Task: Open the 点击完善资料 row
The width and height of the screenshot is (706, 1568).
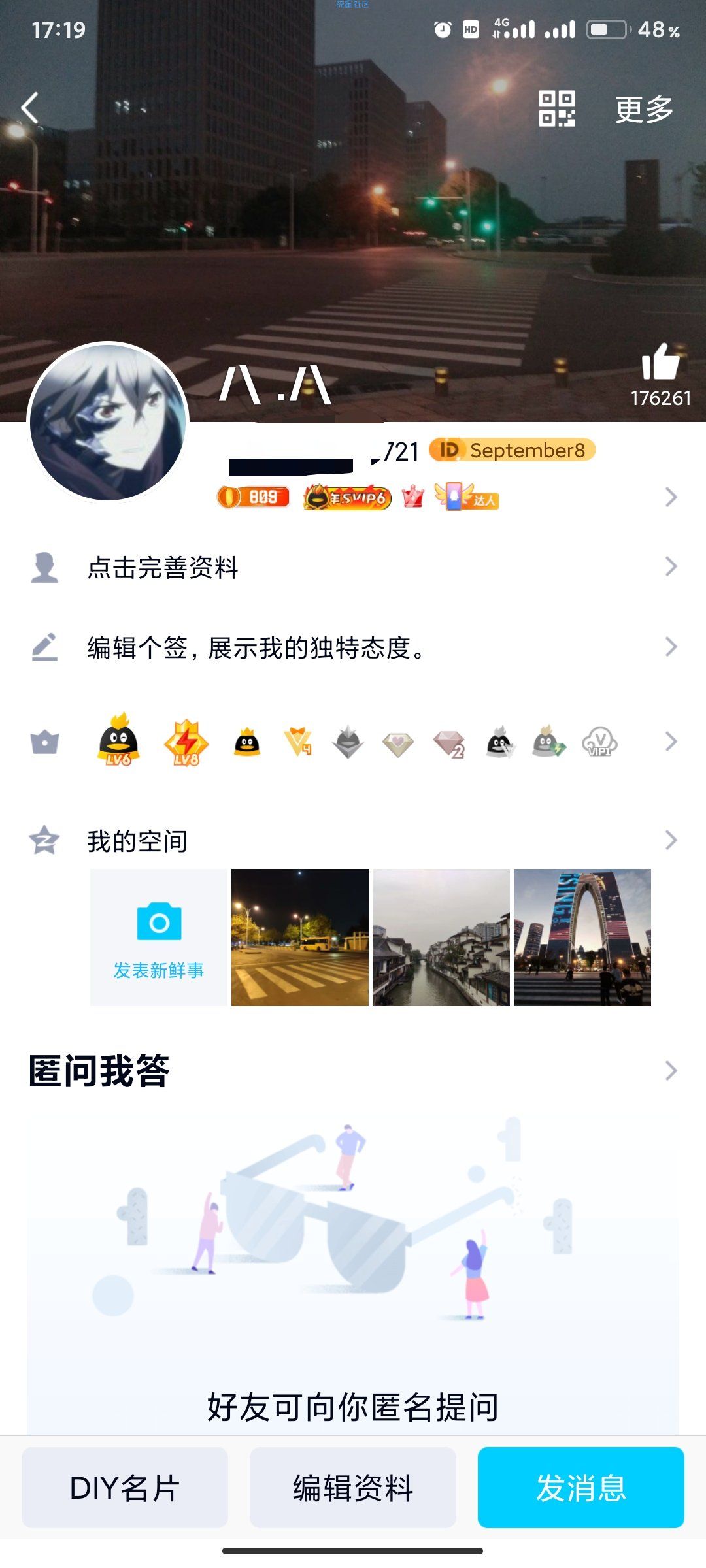Action: pos(353,567)
